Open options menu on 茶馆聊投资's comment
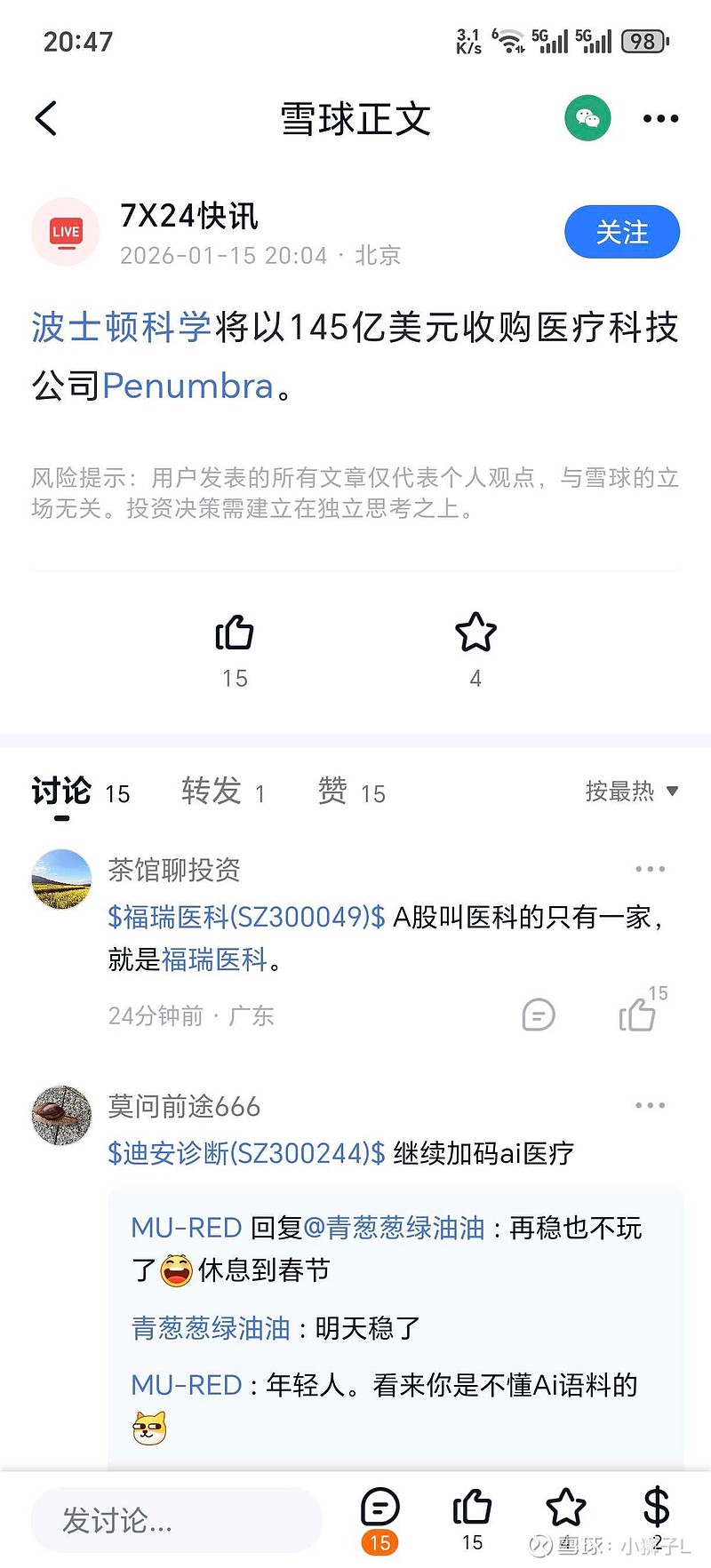This screenshot has width=711, height=1568. point(650,868)
